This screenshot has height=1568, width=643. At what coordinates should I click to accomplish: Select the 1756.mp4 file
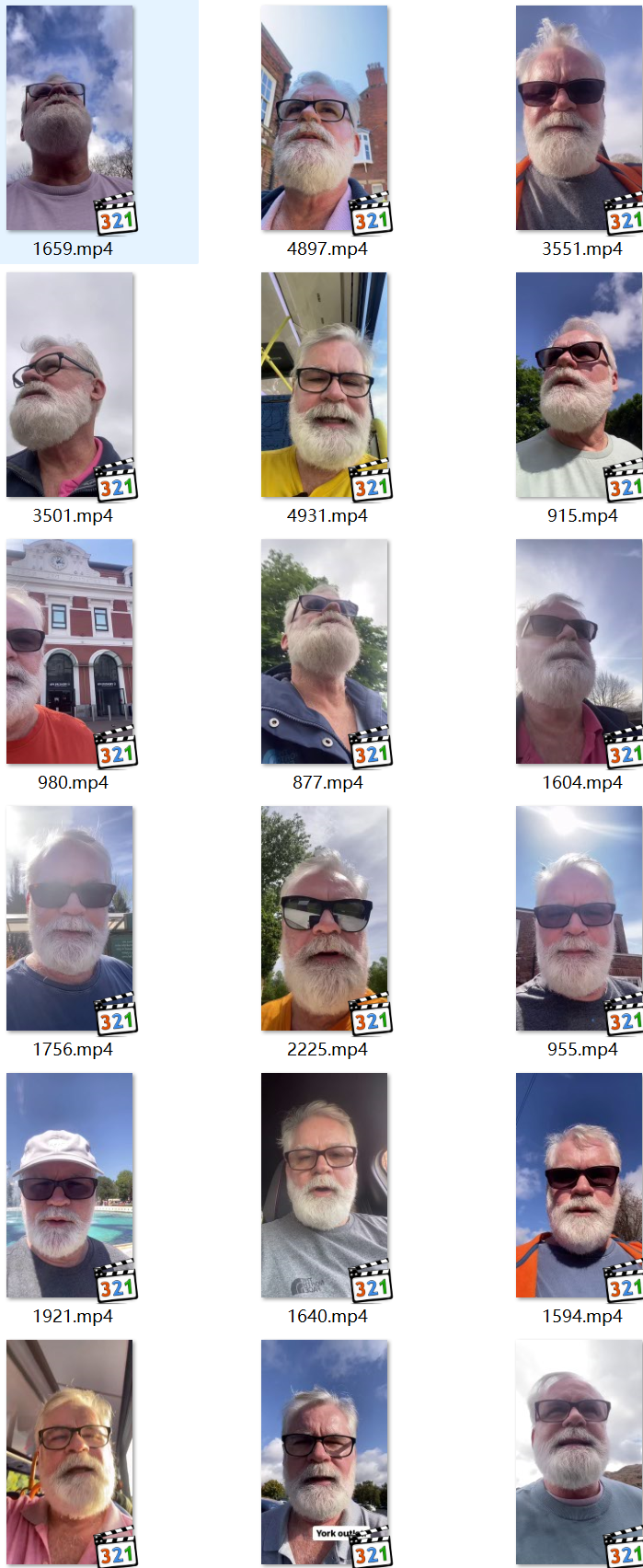coord(70,918)
